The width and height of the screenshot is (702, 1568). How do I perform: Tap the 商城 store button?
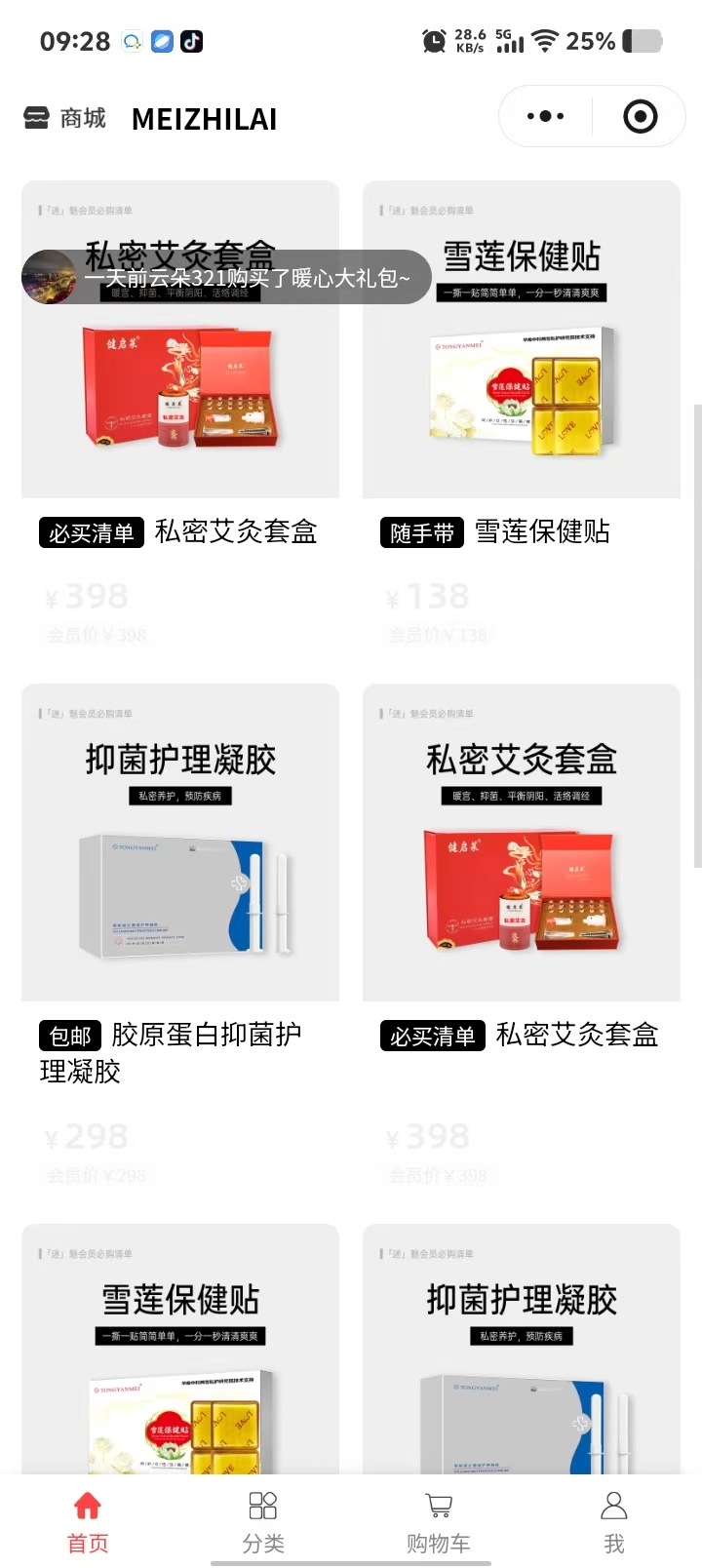65,119
